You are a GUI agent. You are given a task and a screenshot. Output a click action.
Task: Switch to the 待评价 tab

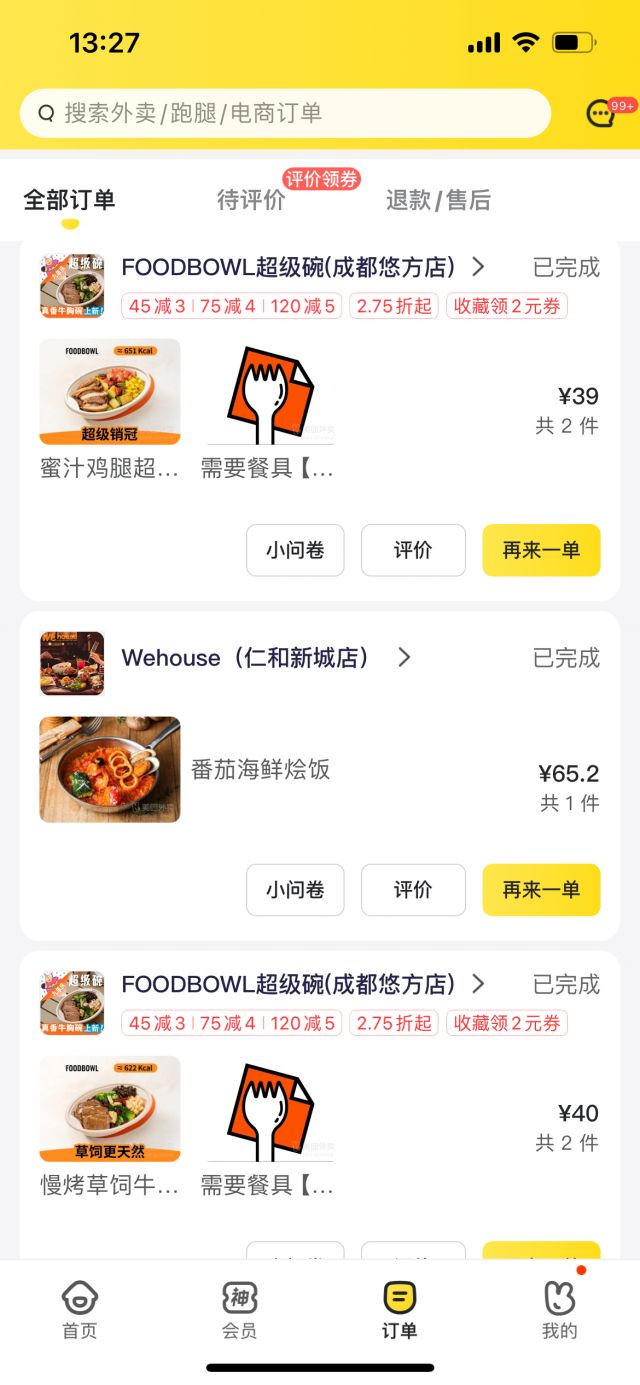pyautogui.click(x=251, y=200)
